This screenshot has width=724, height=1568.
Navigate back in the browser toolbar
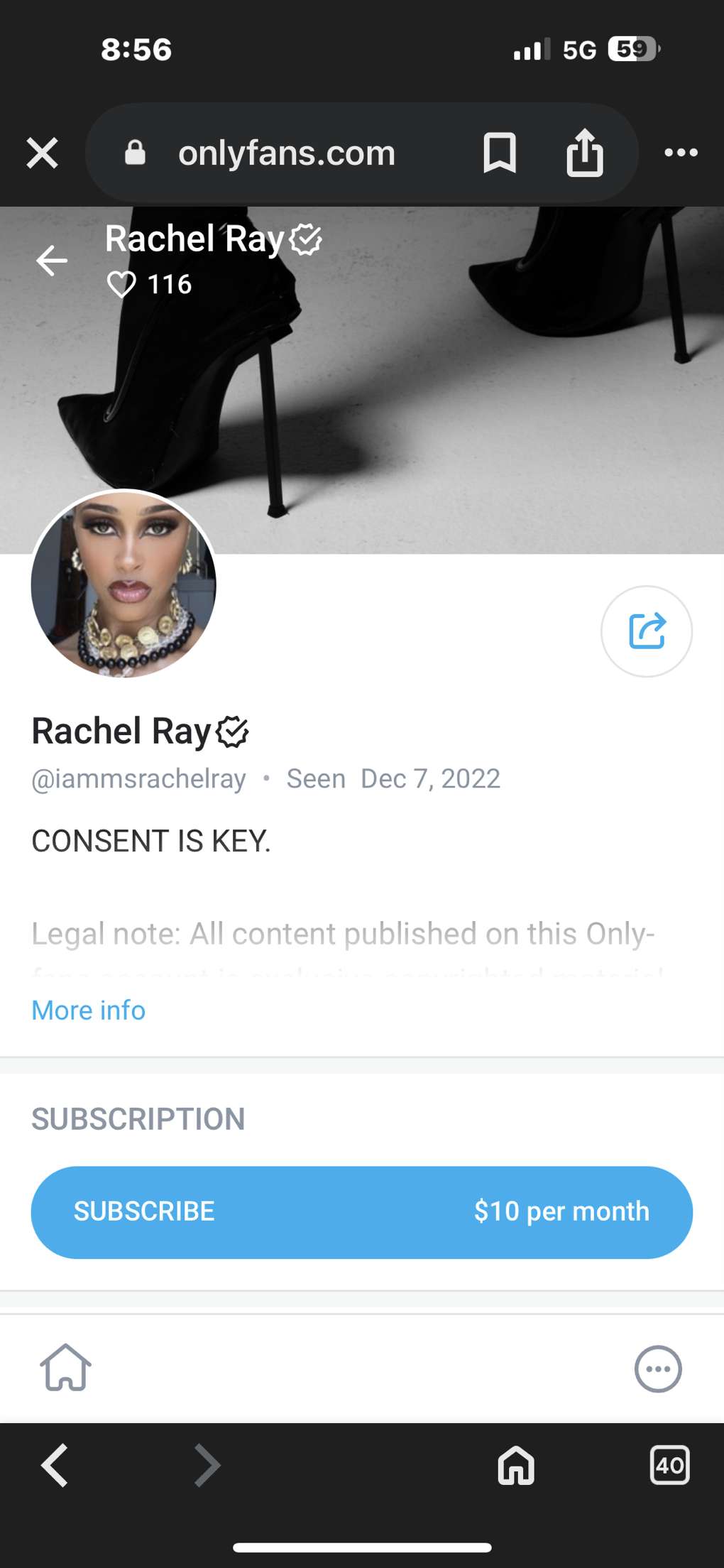55,1465
